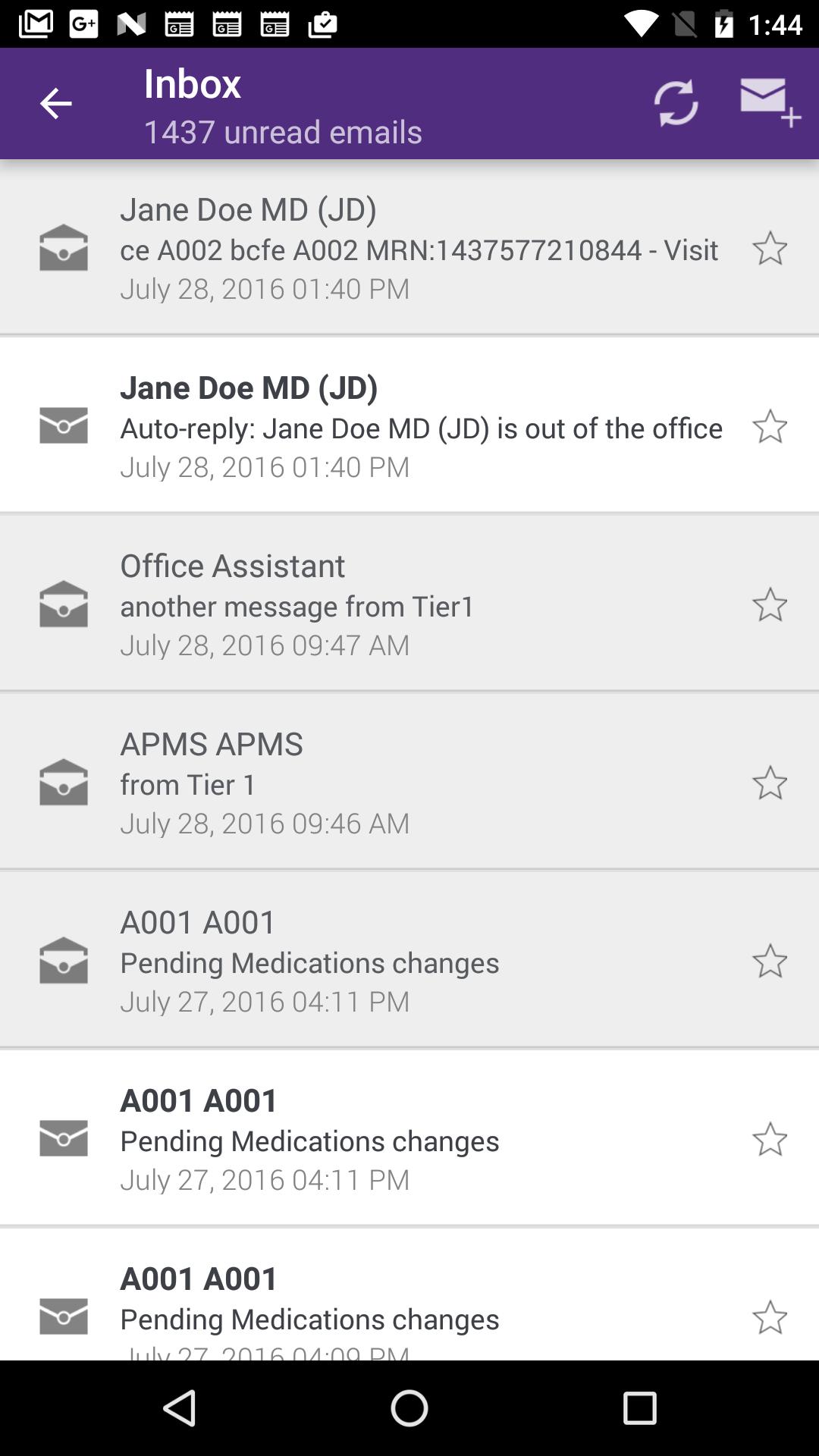Screen dimensions: 819x1456
Task: Compose a new email
Action: (x=770, y=102)
